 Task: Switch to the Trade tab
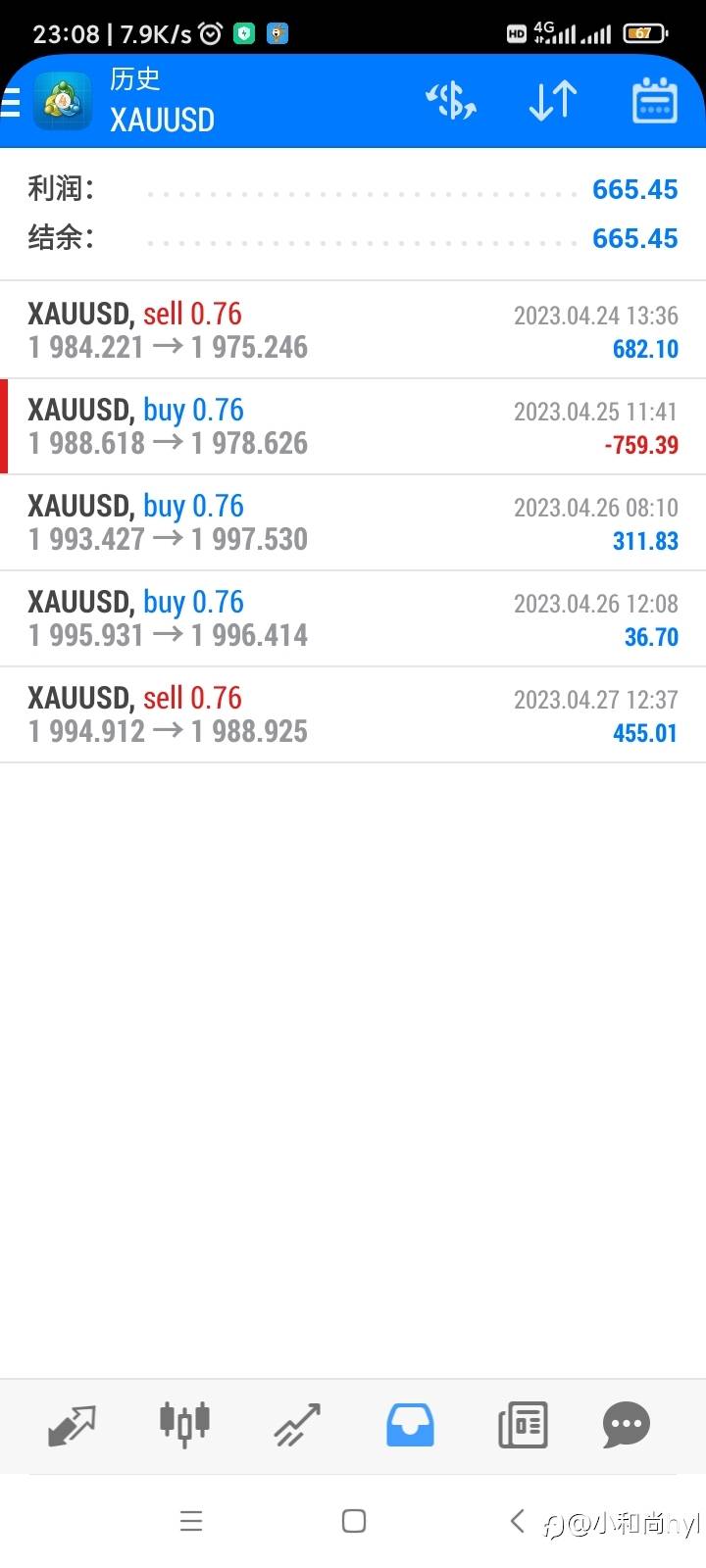(297, 1425)
